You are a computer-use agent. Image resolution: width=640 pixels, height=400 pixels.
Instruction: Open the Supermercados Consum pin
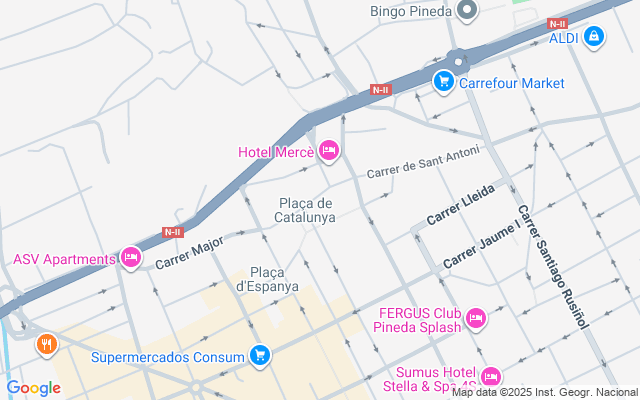point(260,355)
